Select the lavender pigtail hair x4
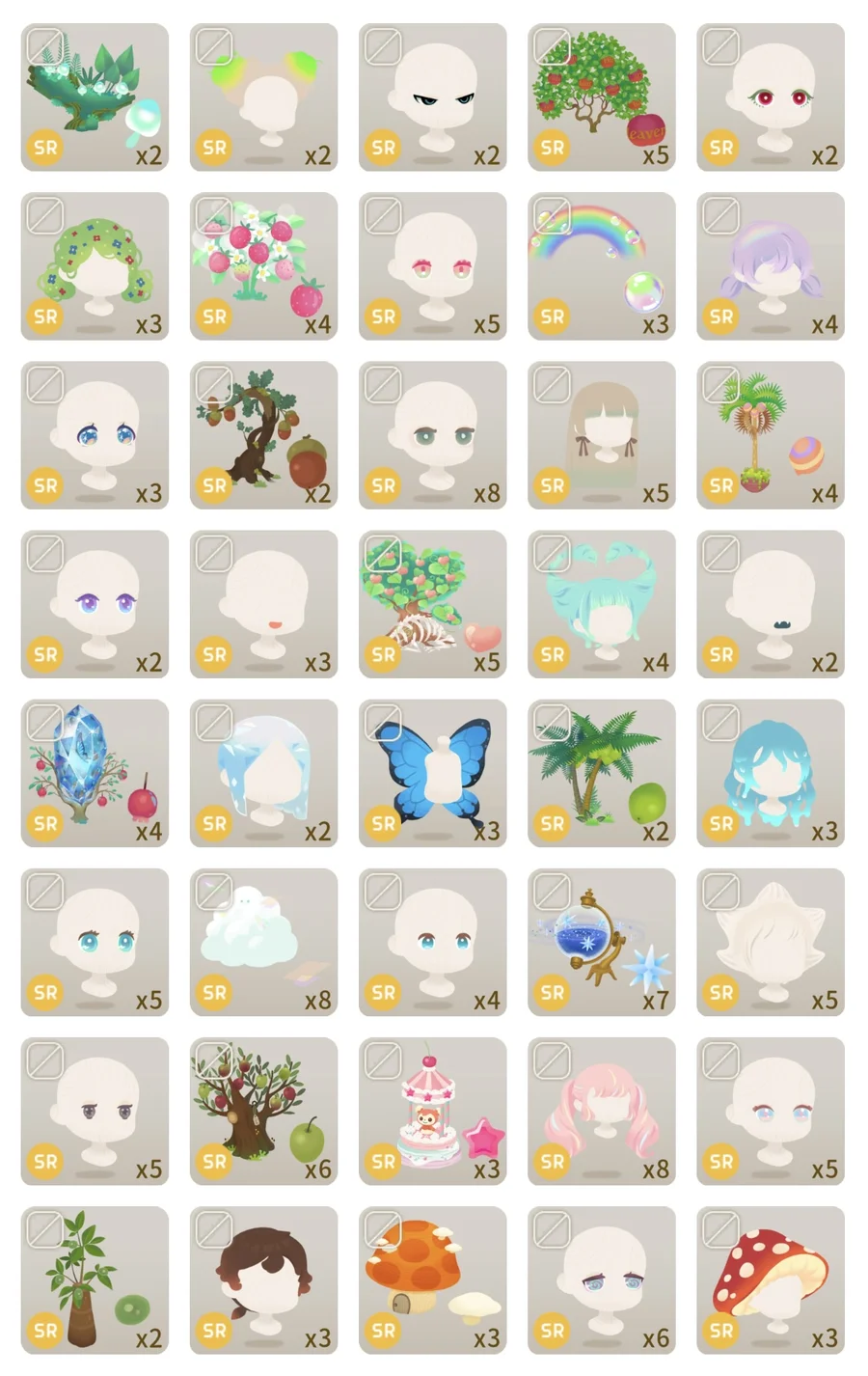 pos(770,266)
